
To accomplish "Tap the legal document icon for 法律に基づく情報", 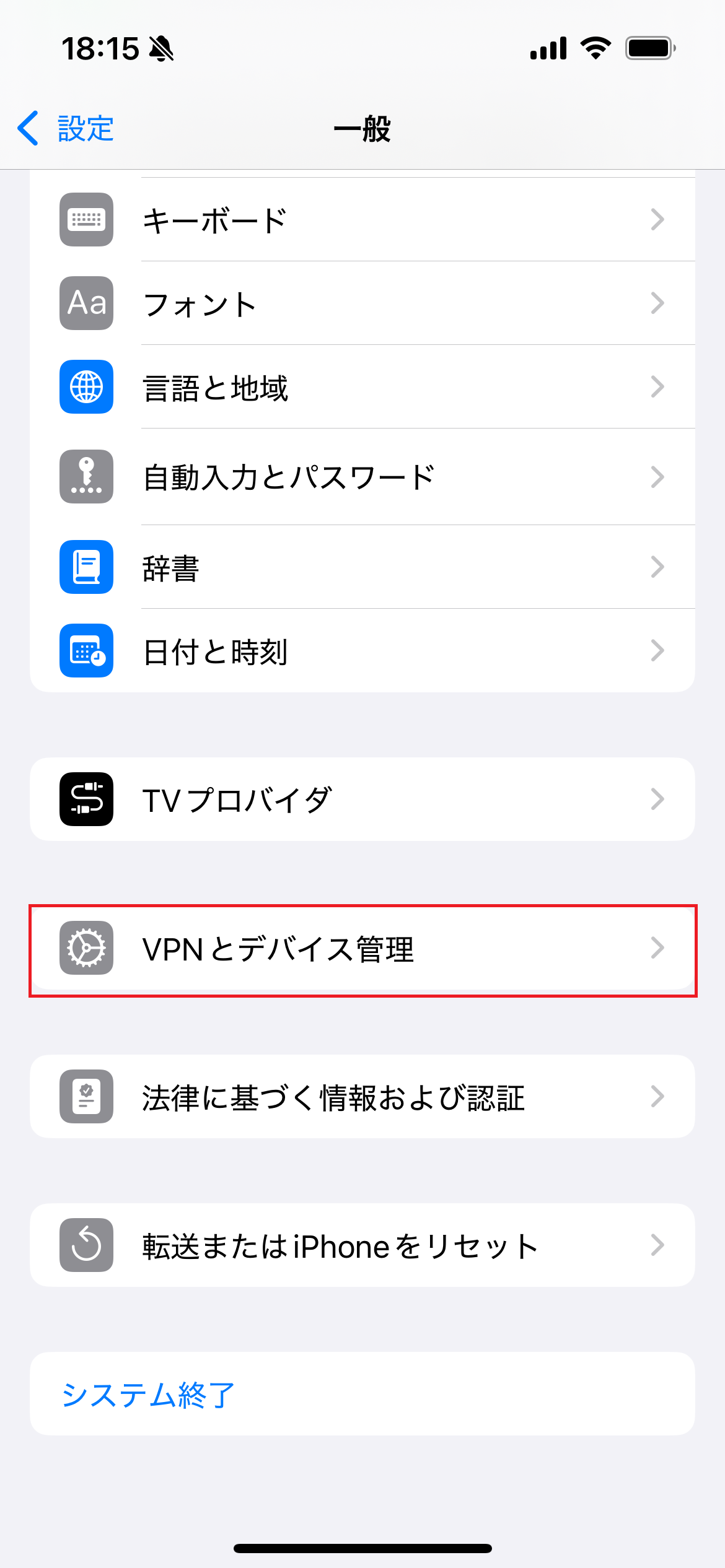I will coord(86,1096).
